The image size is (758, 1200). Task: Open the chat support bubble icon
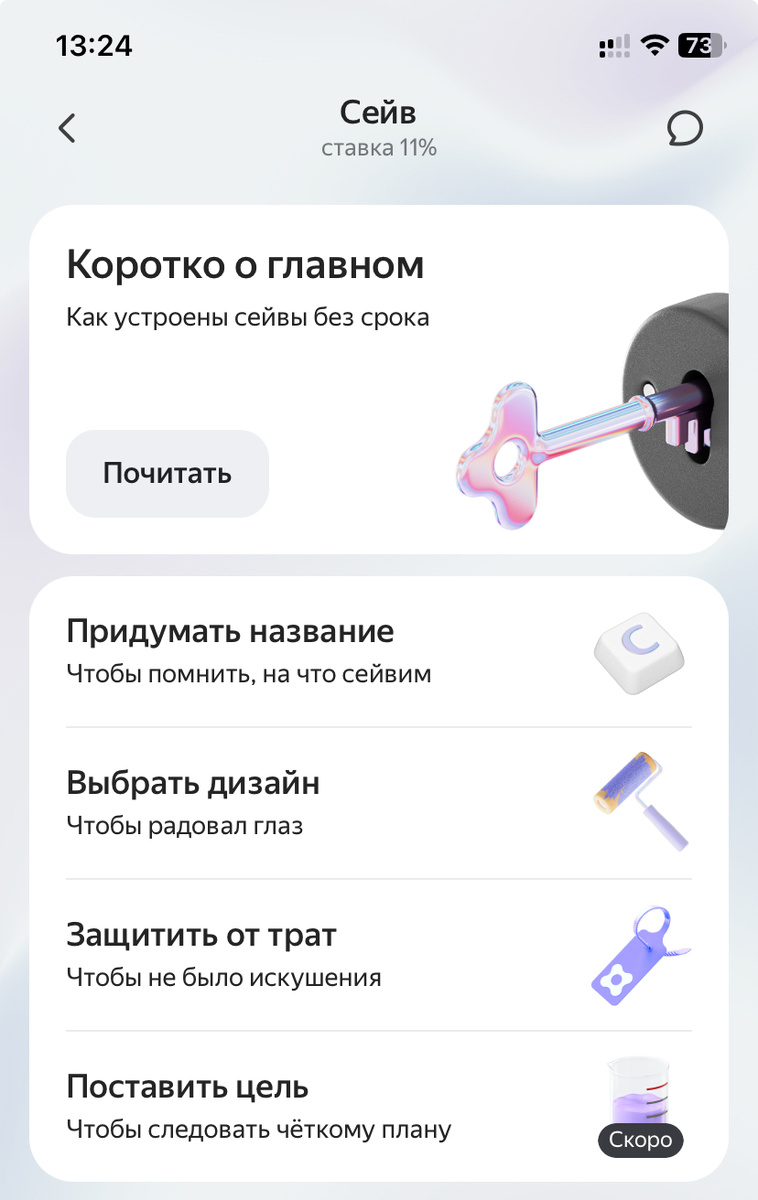(687, 129)
